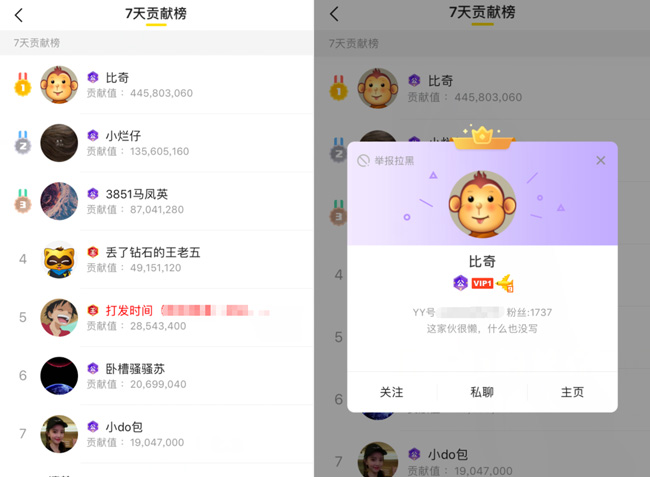View the VIP1 badge in the popup
This screenshot has height=477, width=650.
483,283
